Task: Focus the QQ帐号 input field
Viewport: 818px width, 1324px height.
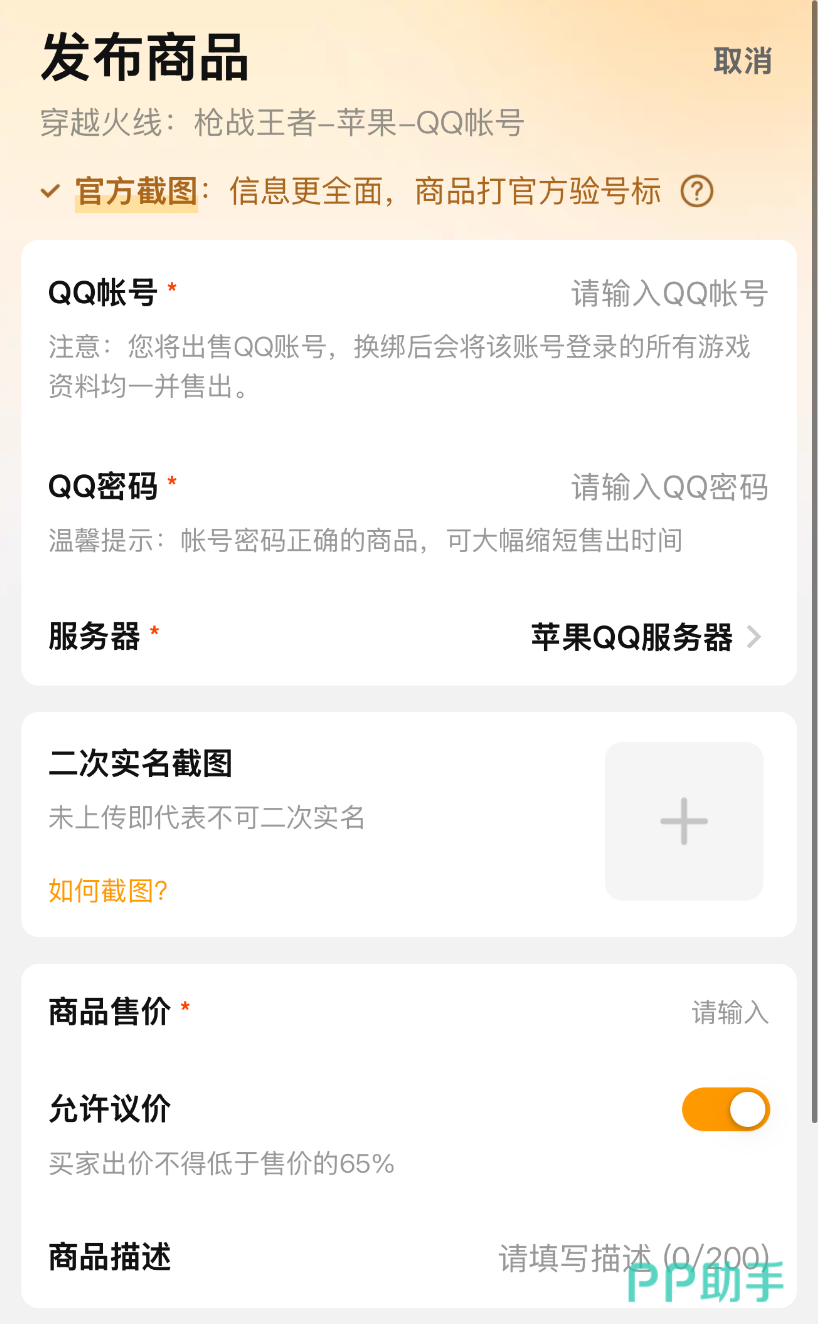Action: point(669,294)
